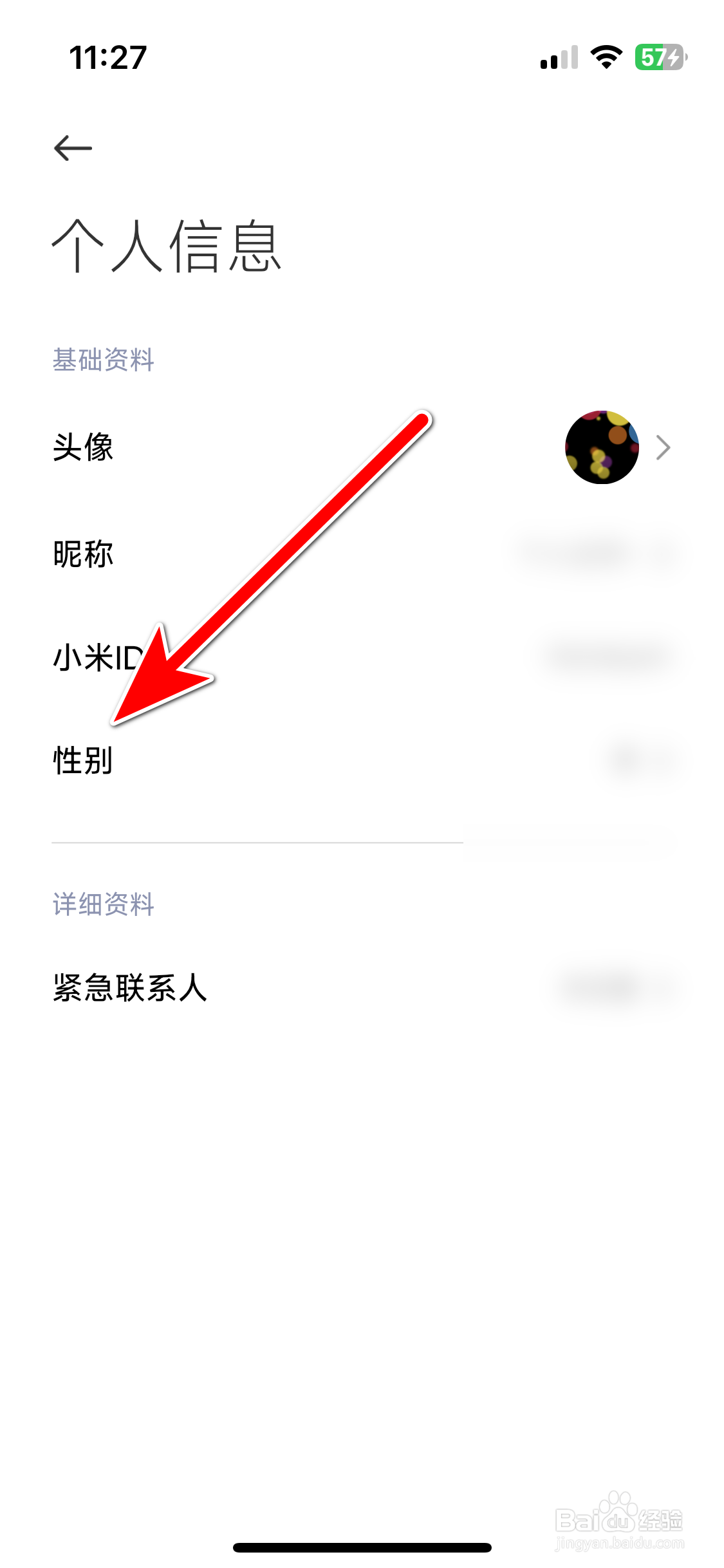Tap the circular profile avatar picture
This screenshot has width=724, height=1568.
tap(602, 447)
